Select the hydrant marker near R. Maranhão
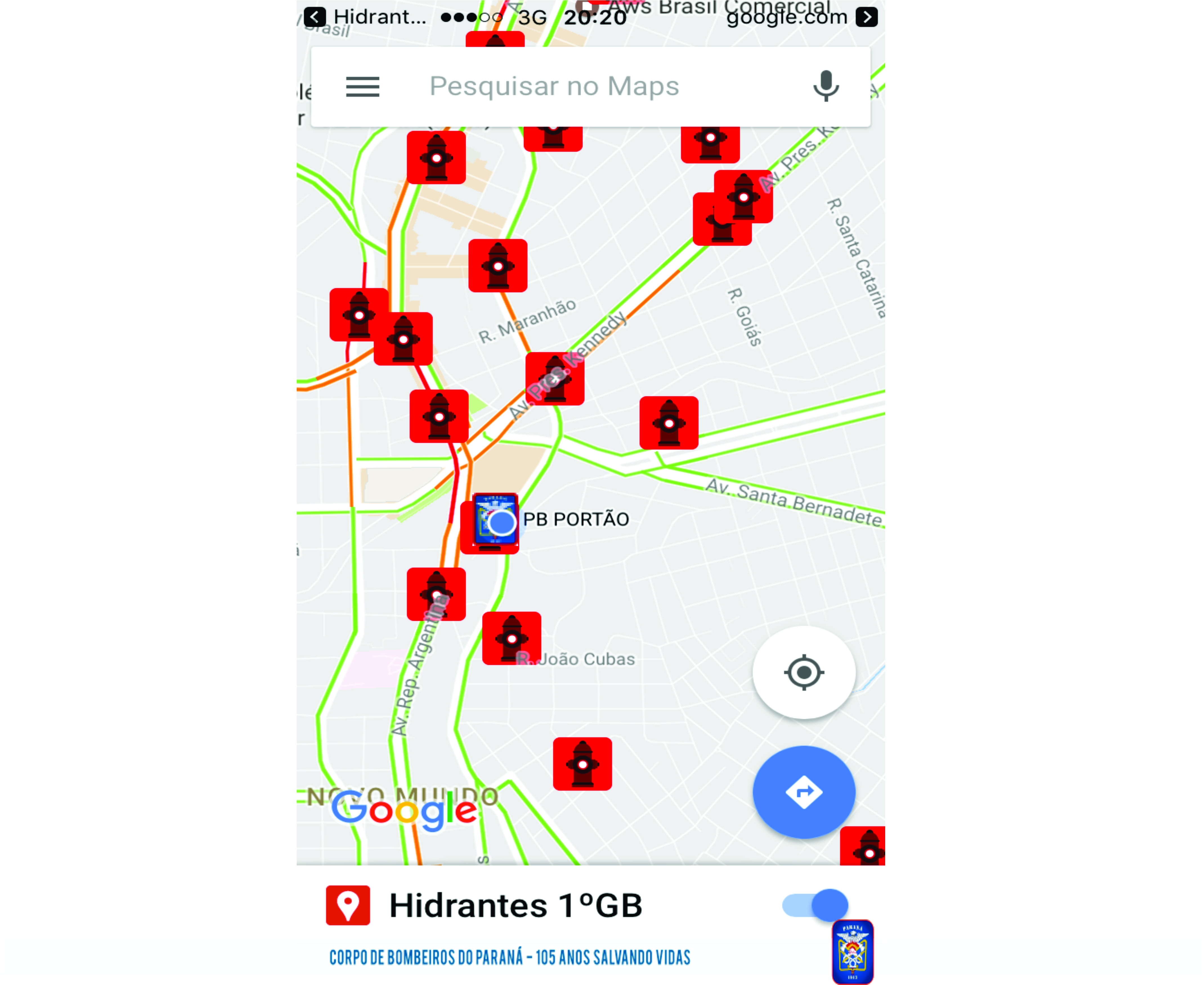This screenshot has height=985, width=1204. click(497, 266)
